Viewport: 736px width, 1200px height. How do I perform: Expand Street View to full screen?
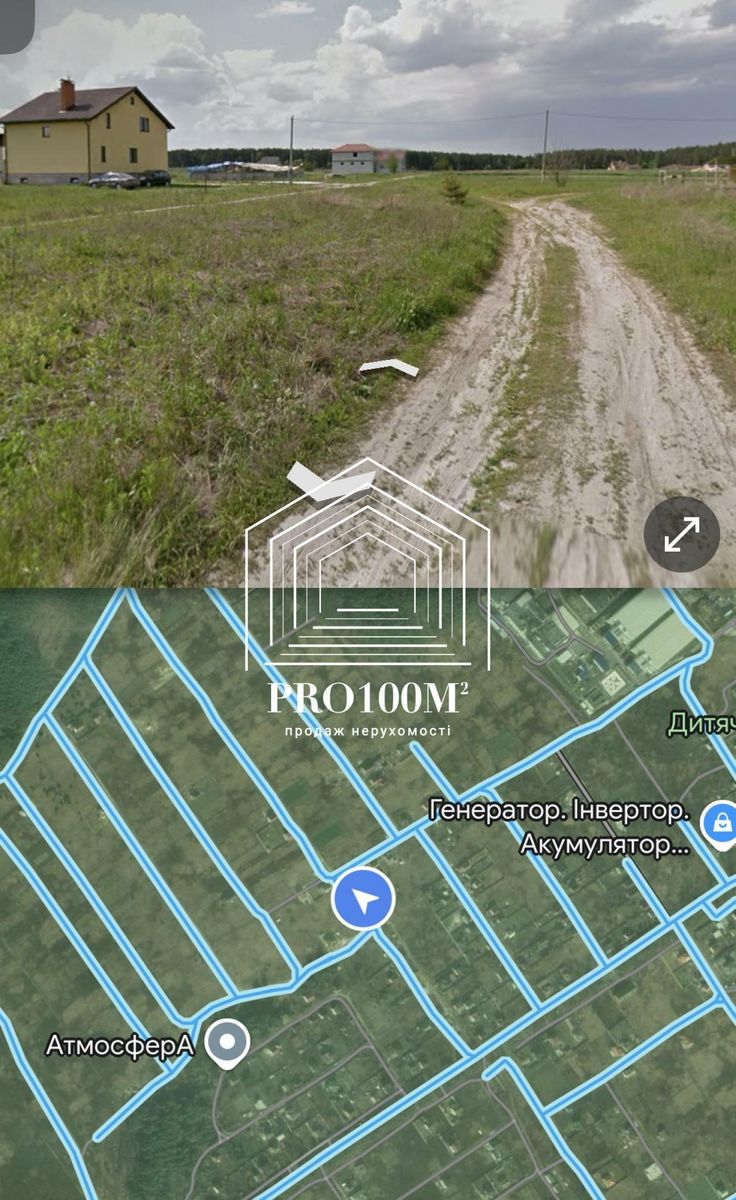pos(682,535)
